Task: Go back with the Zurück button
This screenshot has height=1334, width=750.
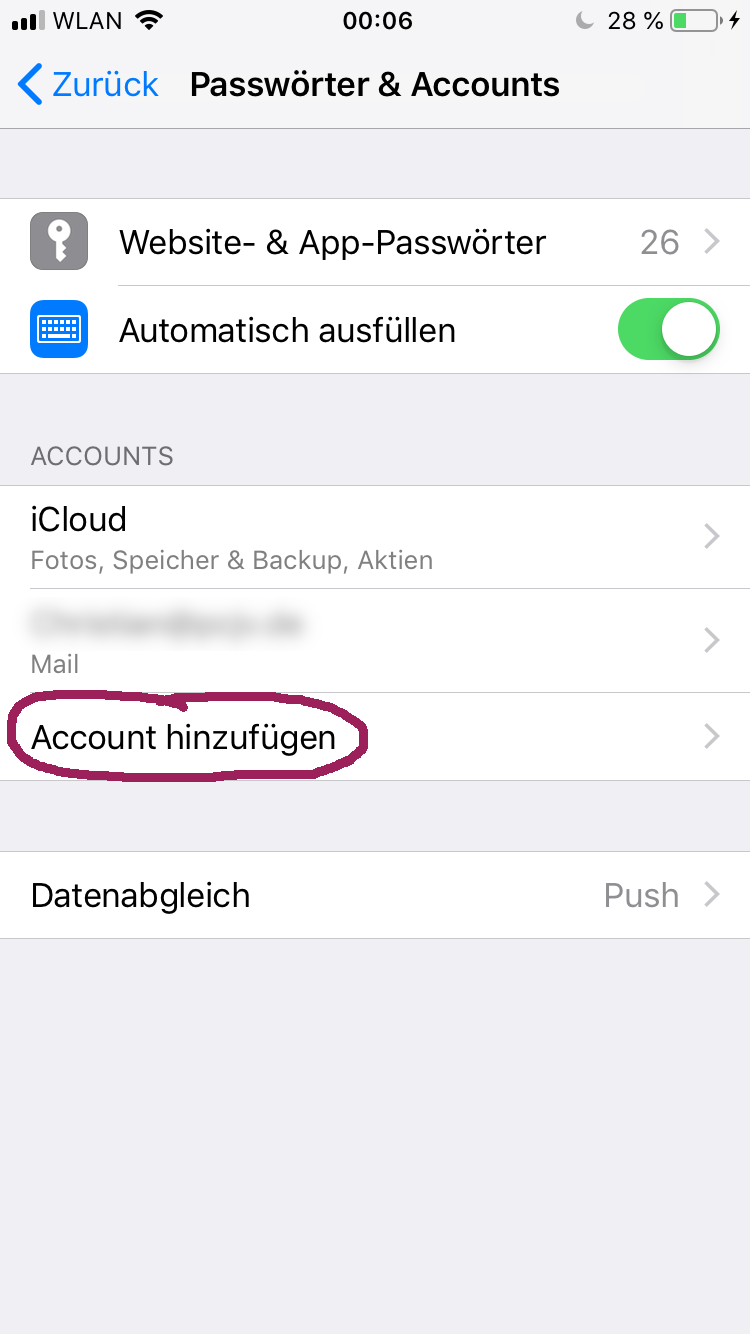Action: click(88, 85)
